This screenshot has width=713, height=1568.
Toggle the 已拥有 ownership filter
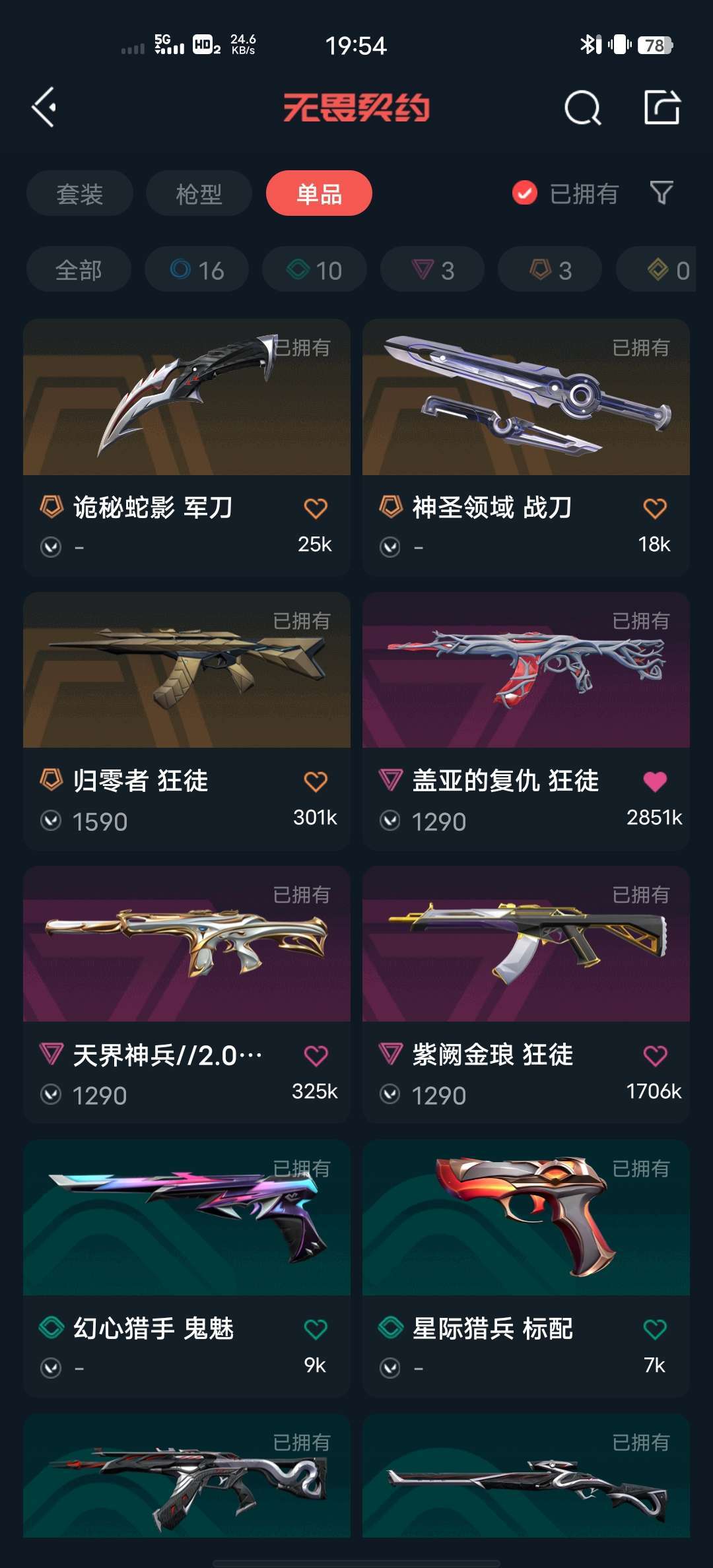566,193
